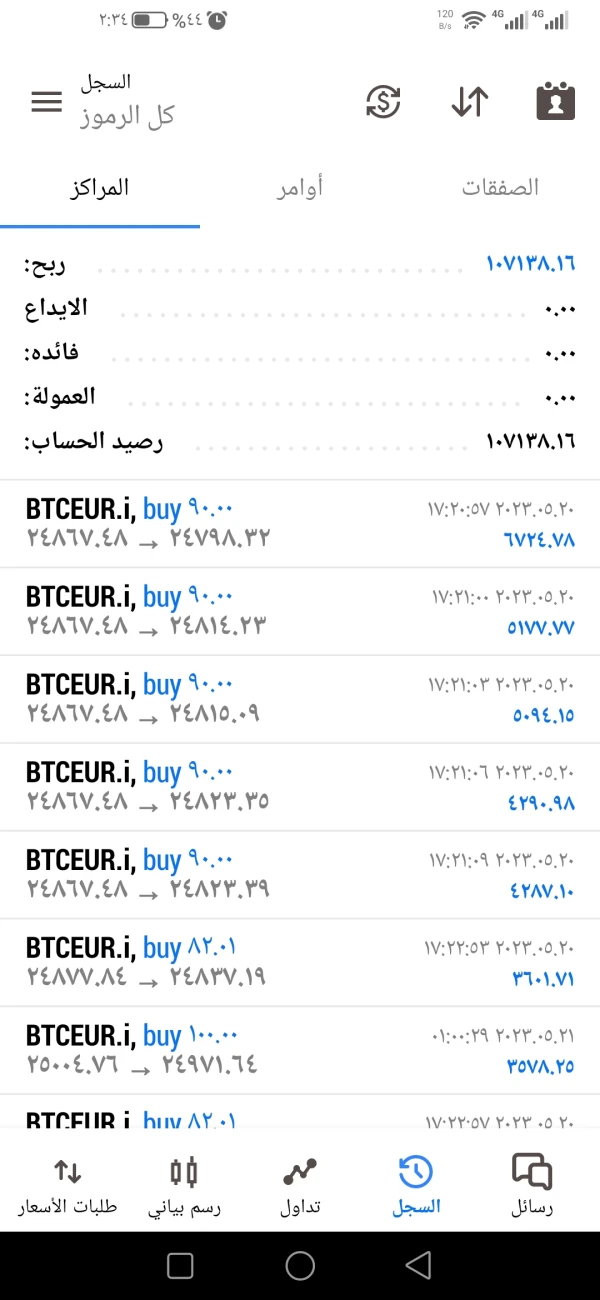This screenshot has width=600, height=1300.
Task: Switch to the تداول trade tab
Action: pos(300,1187)
